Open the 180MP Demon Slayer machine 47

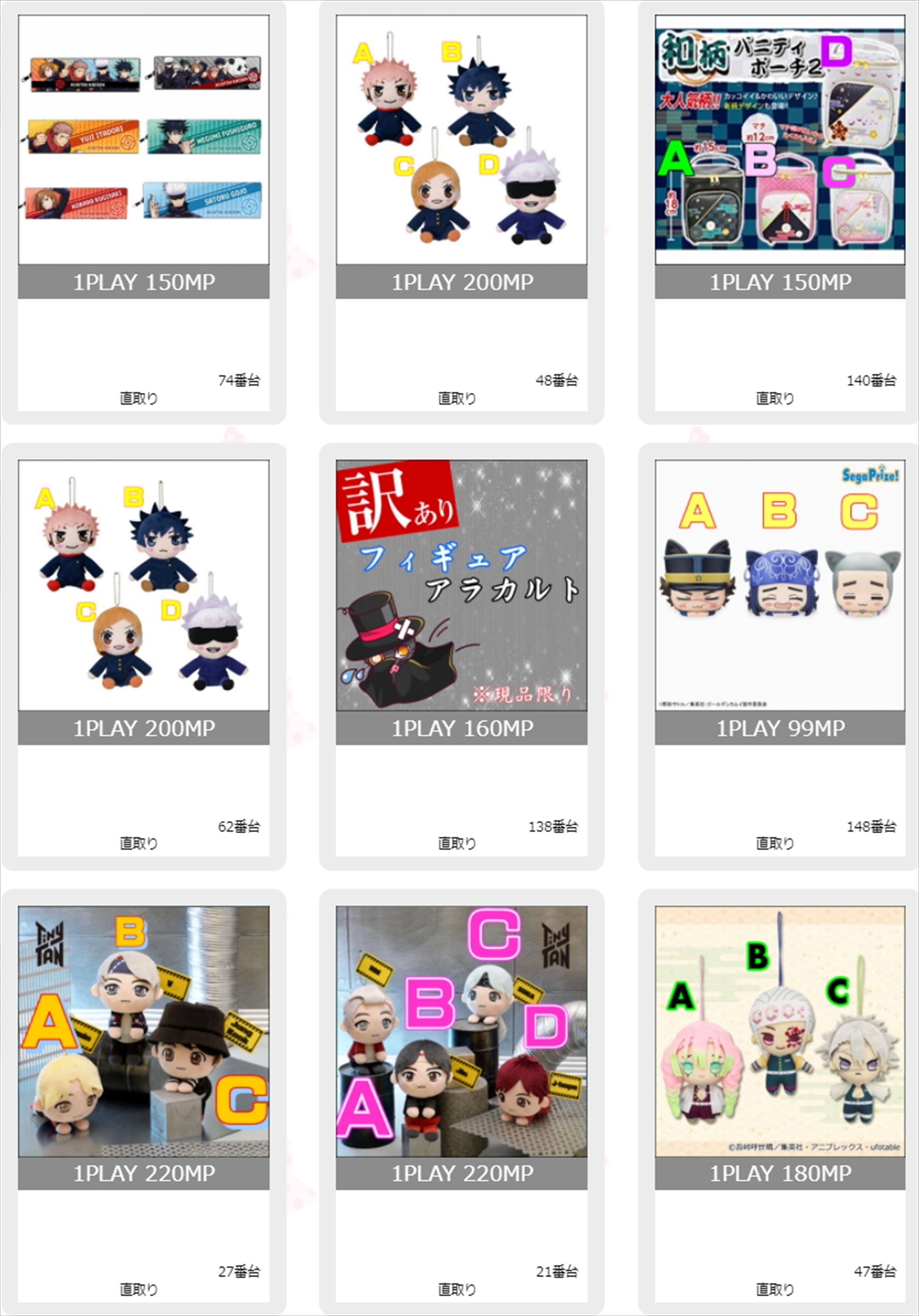[x=780, y=1031]
